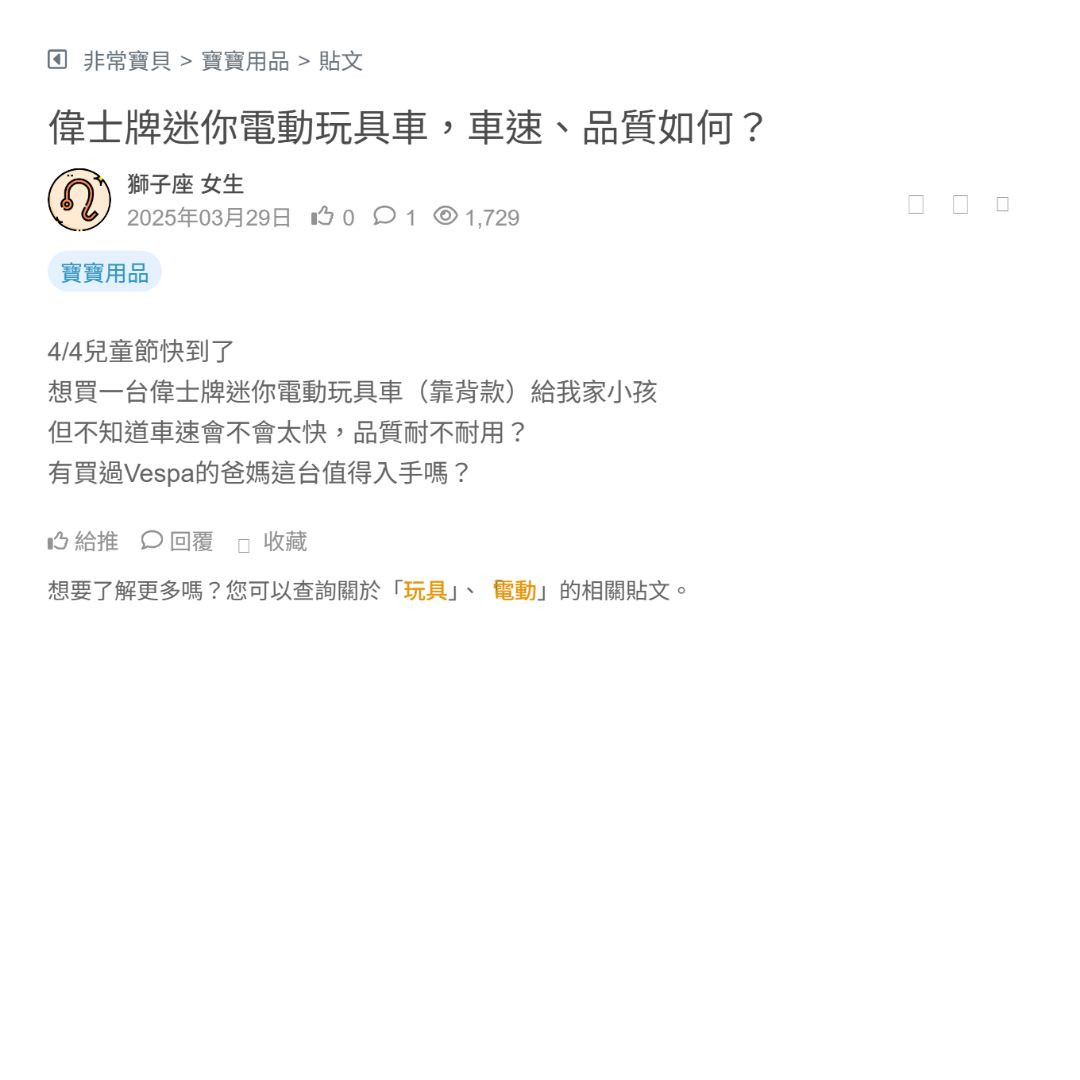Tap the back arrow icon in breadcrumb
Image resolution: width=1080 pixels, height=1080 pixels.
(x=57, y=60)
